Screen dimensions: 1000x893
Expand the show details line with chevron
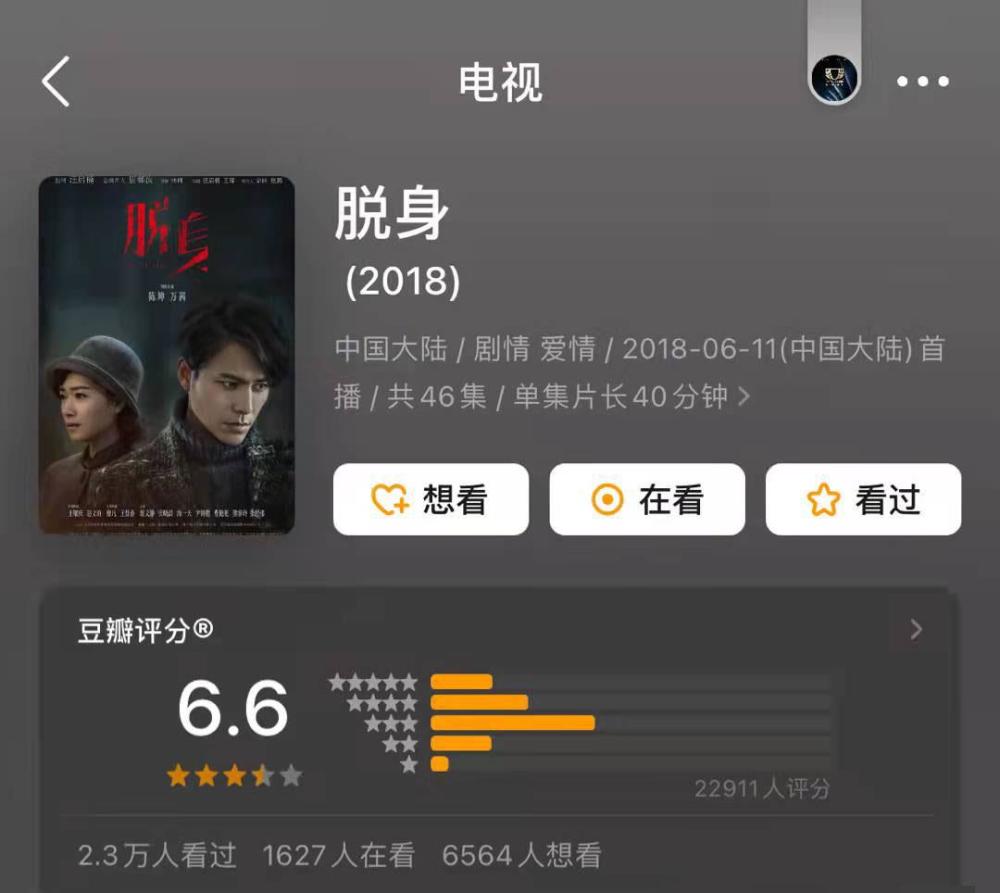[x=743, y=397]
